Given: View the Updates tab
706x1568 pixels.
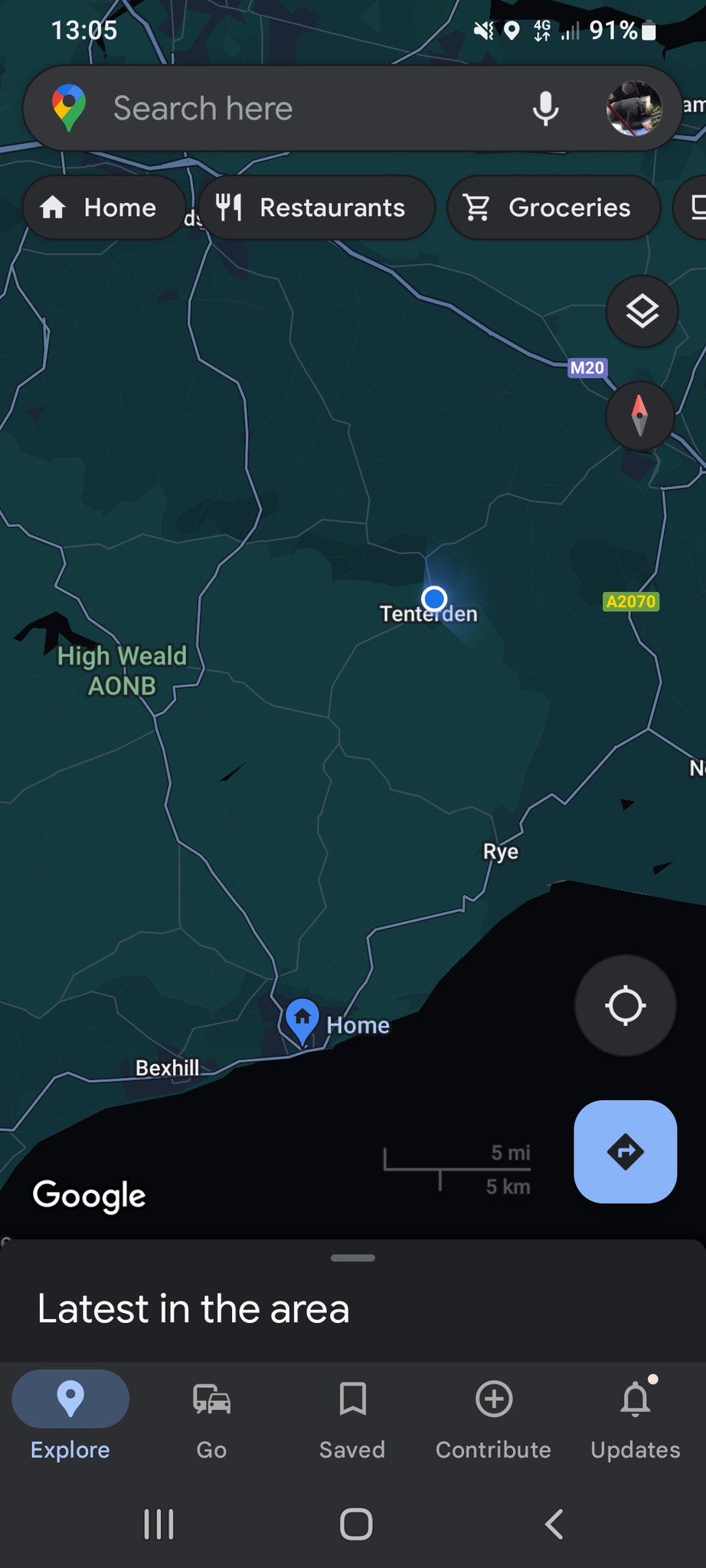Looking at the screenshot, I should 635,1415.
